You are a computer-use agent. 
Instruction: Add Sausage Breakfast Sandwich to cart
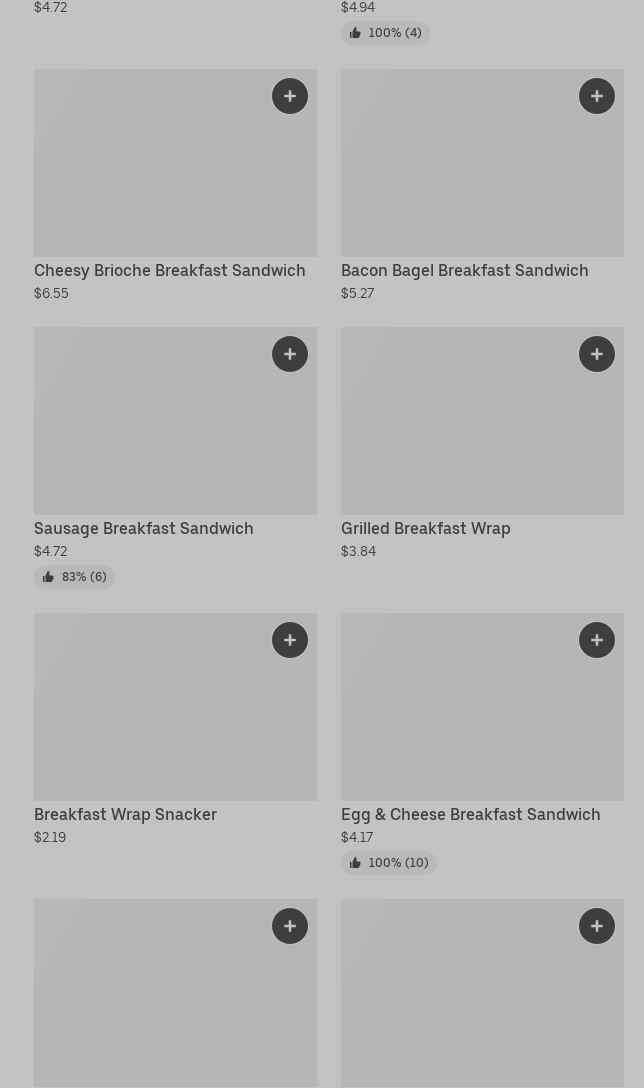pos(290,354)
